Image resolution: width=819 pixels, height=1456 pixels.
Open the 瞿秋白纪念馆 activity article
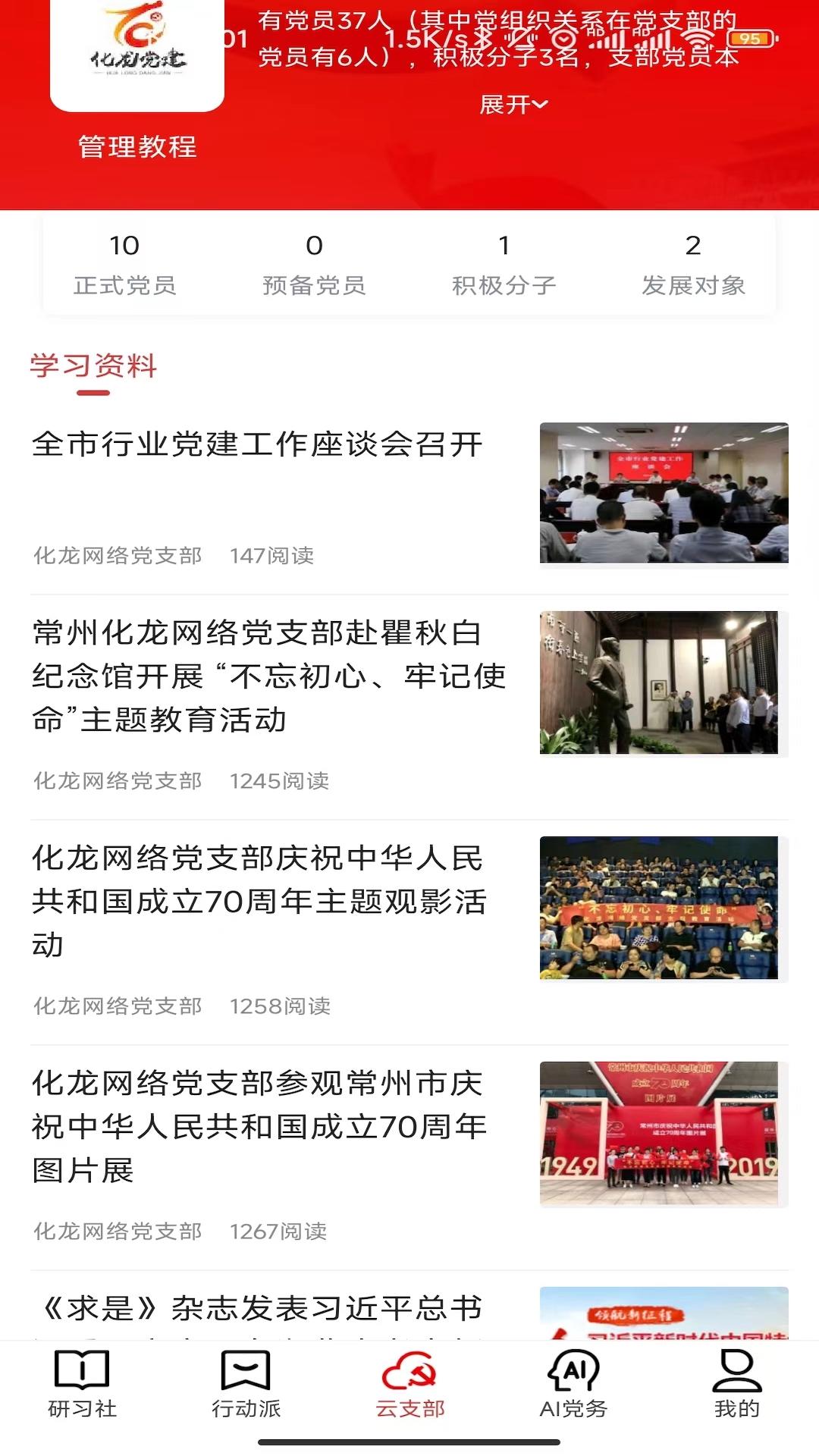click(x=269, y=675)
